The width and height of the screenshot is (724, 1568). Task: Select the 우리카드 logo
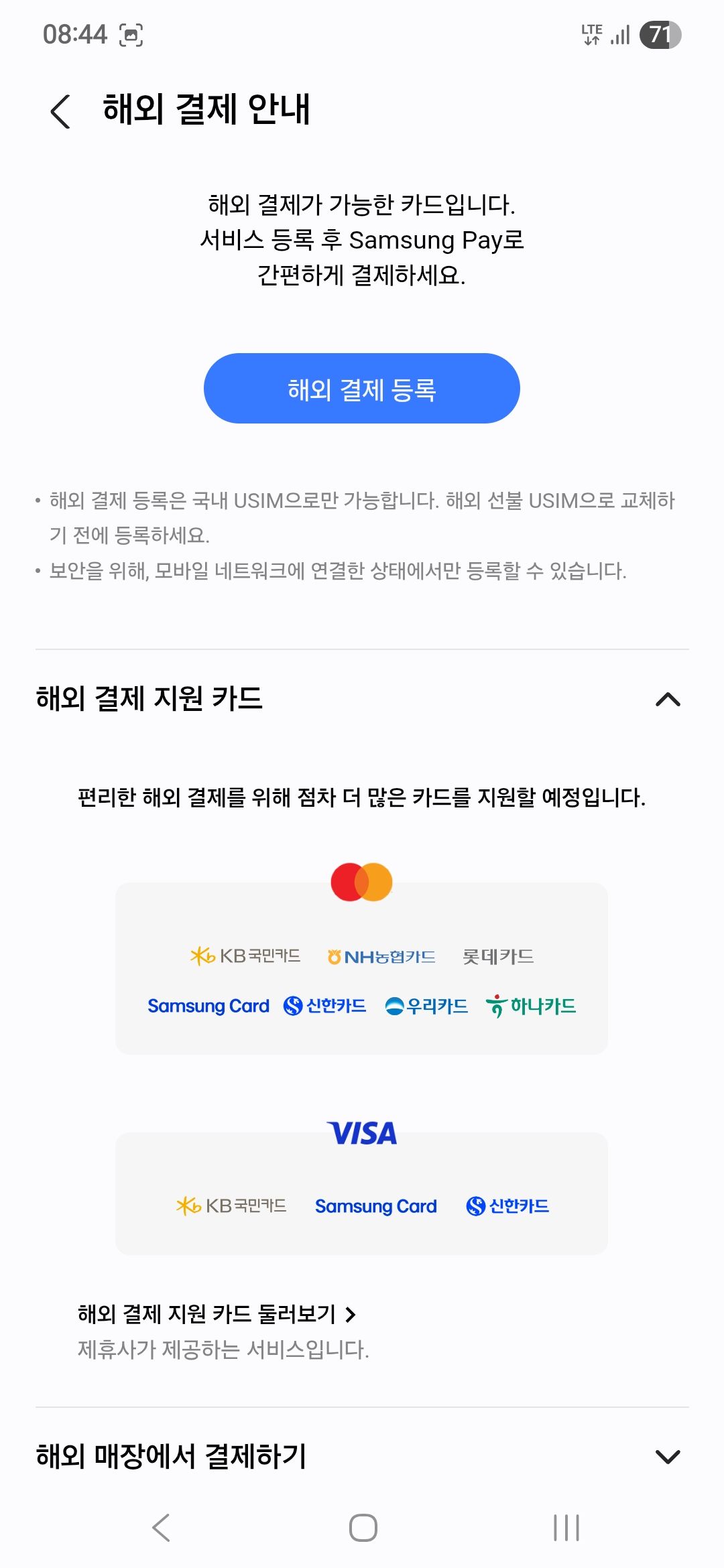click(426, 1006)
